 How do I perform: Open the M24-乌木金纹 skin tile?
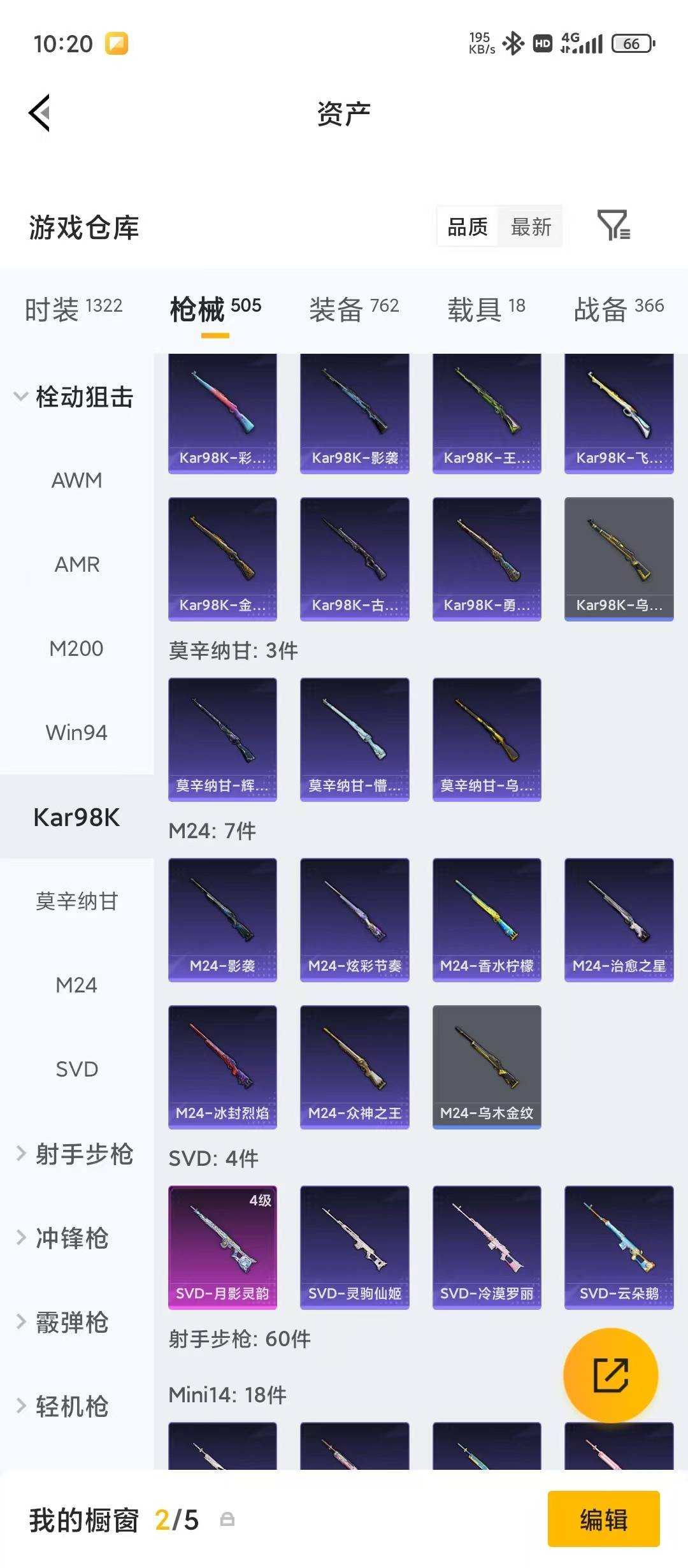[x=487, y=1066]
